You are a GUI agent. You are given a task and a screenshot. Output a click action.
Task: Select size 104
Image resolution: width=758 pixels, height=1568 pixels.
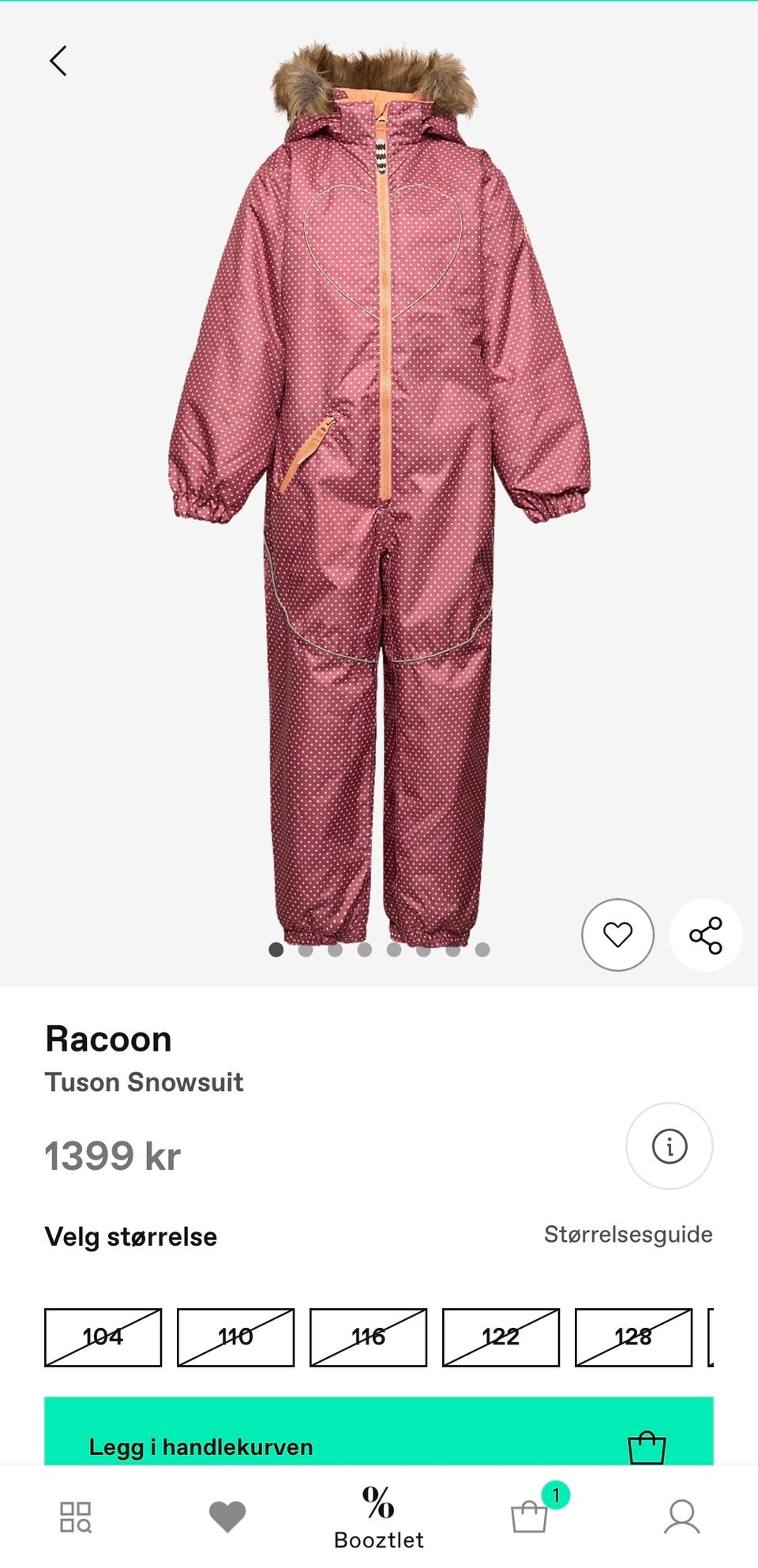[103, 1337]
